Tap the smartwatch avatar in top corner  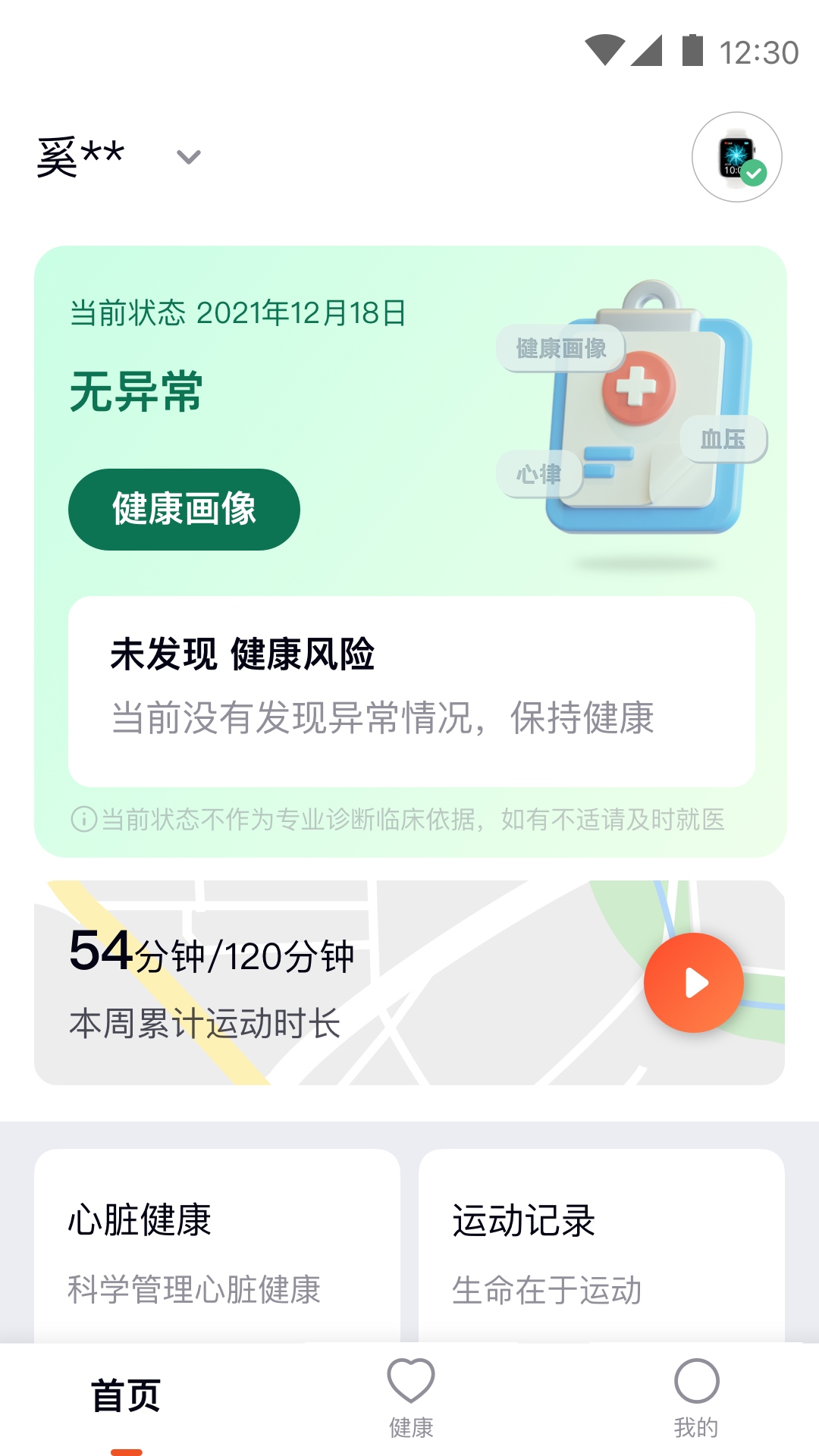point(737,155)
